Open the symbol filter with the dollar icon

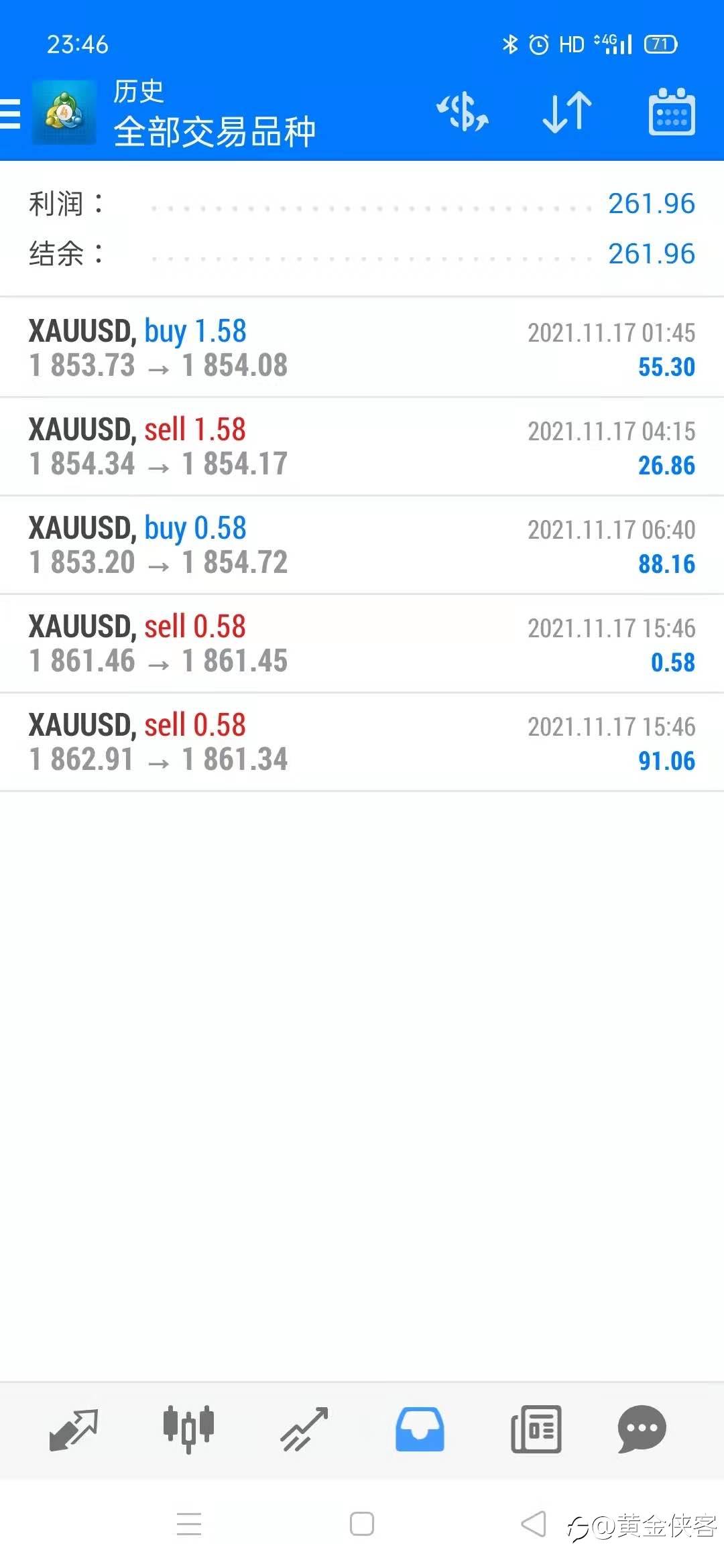pos(463,112)
